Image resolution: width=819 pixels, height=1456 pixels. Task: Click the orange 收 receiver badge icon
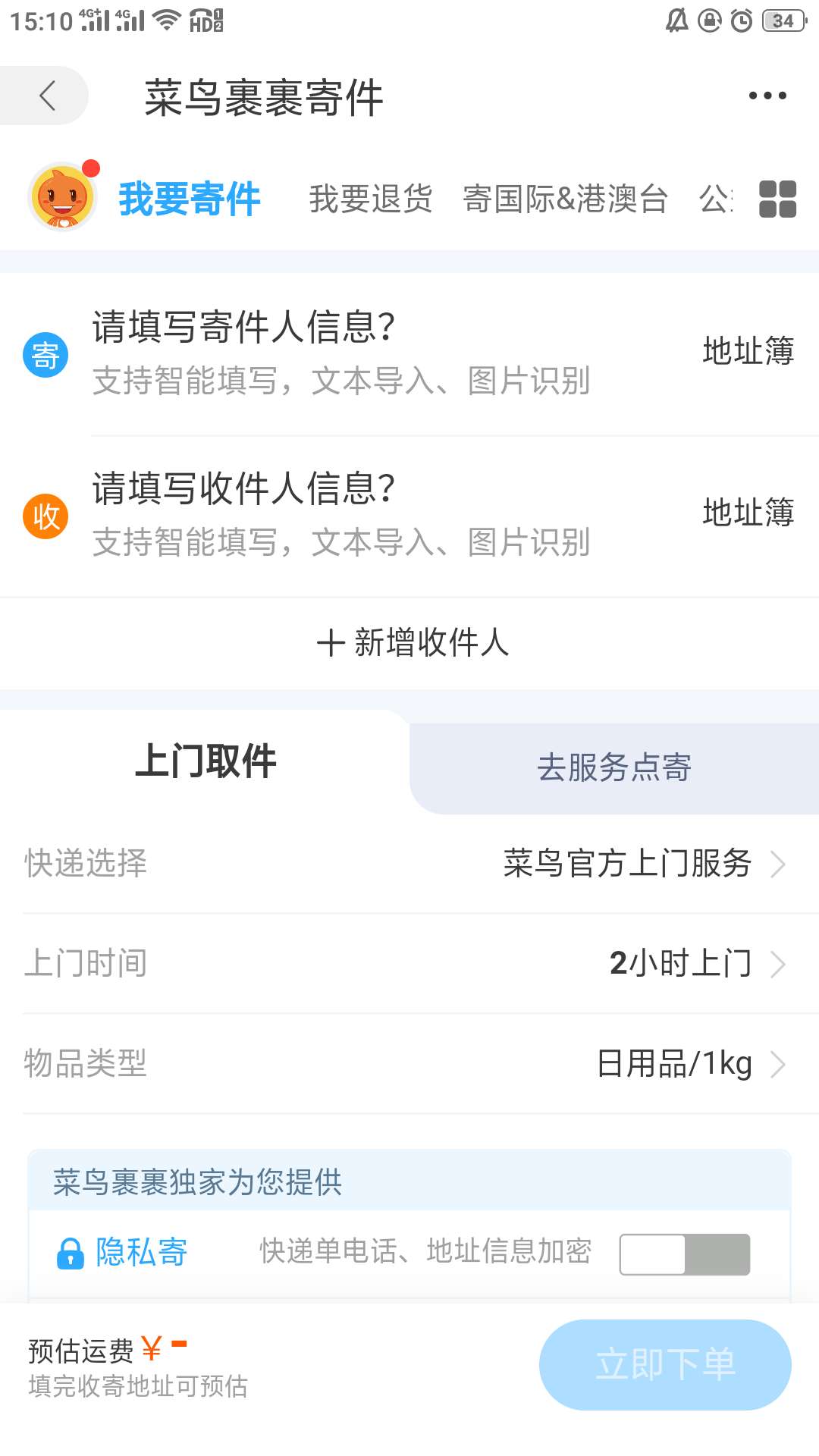(45, 516)
